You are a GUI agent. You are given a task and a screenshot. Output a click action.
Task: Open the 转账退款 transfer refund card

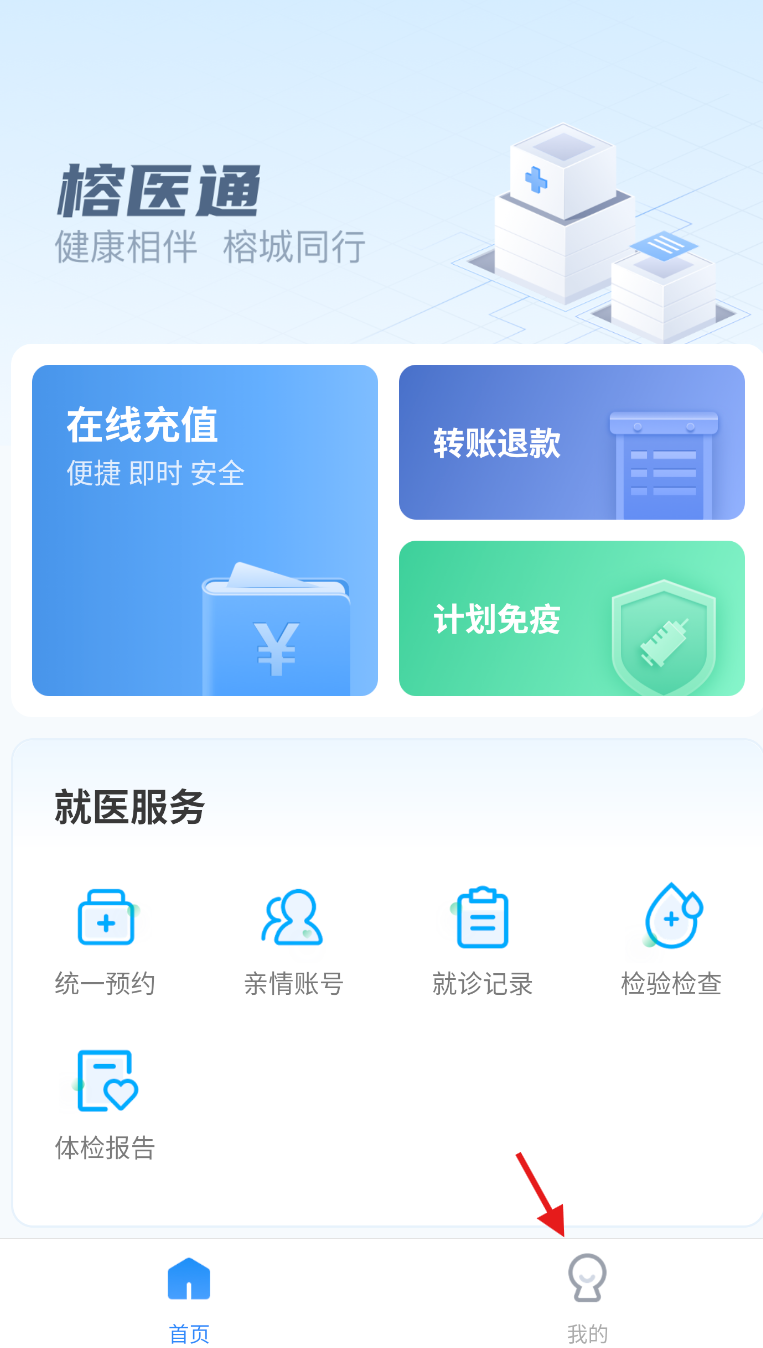pyautogui.click(x=571, y=443)
